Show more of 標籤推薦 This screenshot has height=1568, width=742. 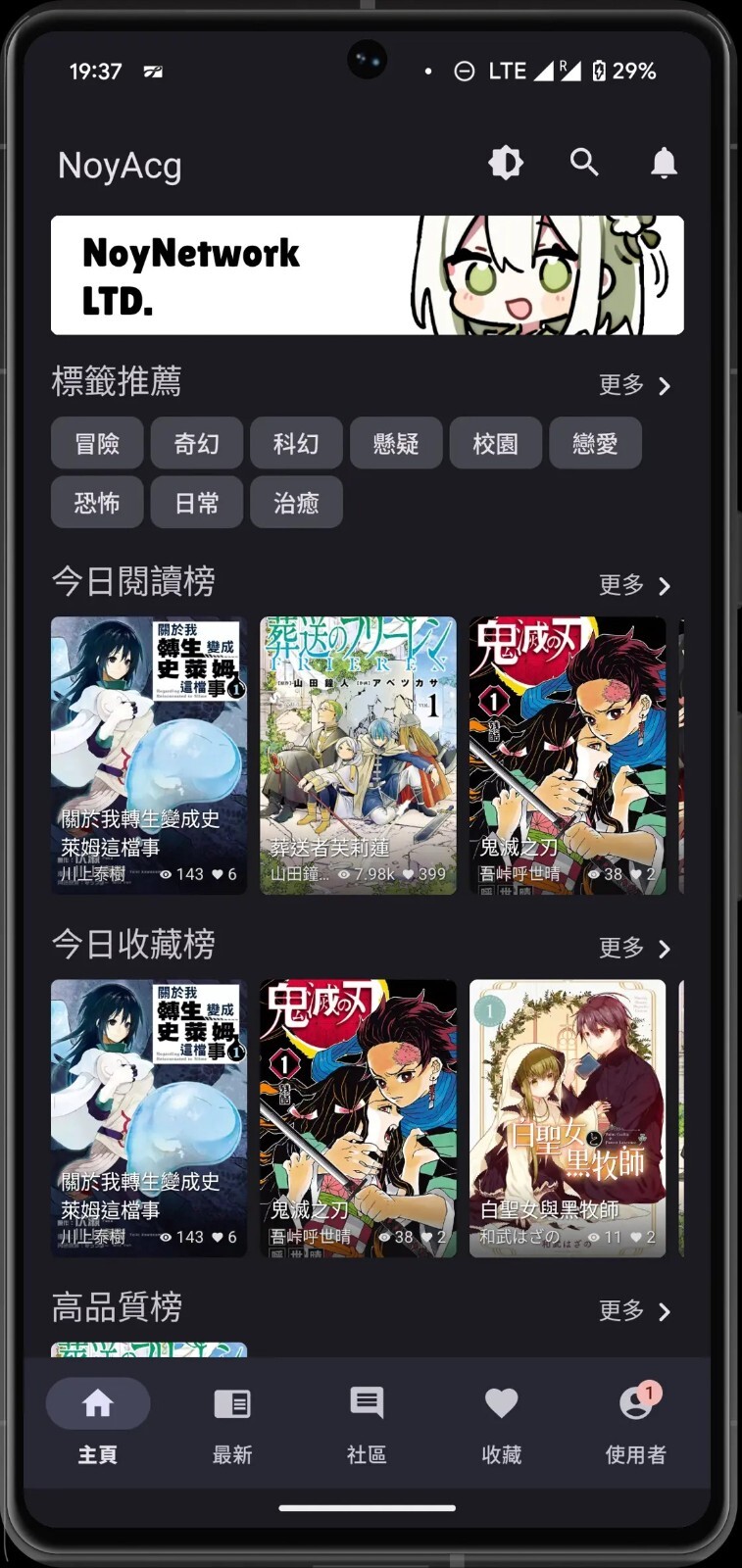pos(635,385)
